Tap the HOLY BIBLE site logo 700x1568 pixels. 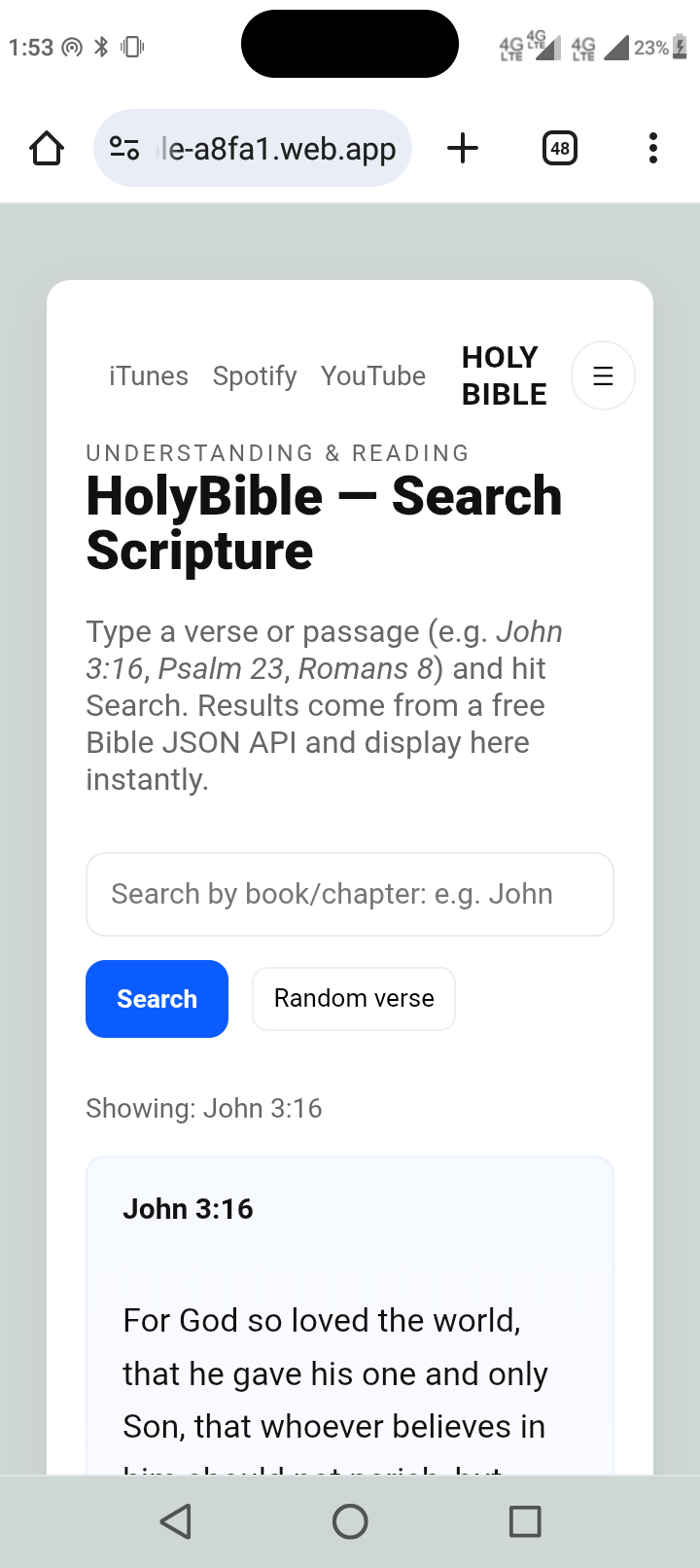[x=502, y=375]
